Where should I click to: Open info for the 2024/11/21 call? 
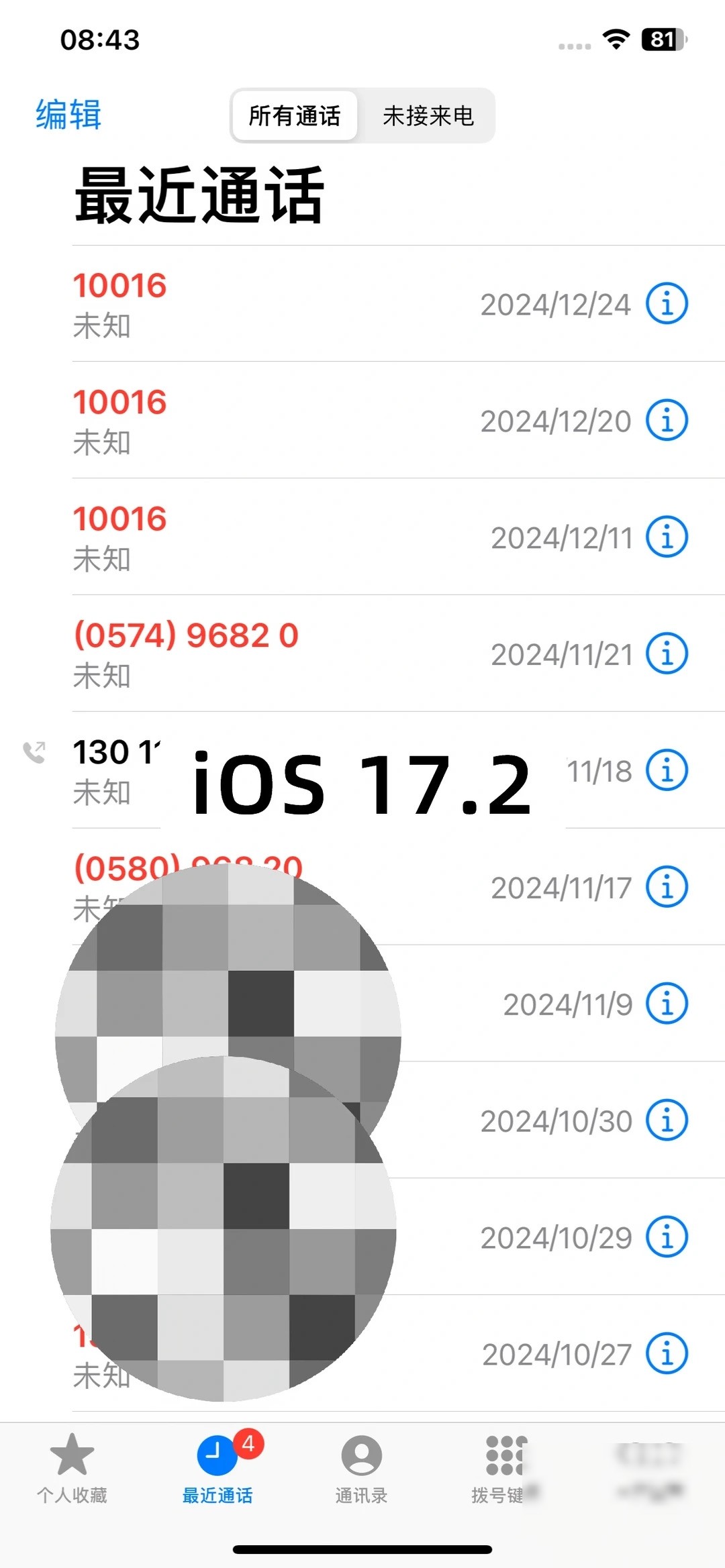[x=667, y=654]
